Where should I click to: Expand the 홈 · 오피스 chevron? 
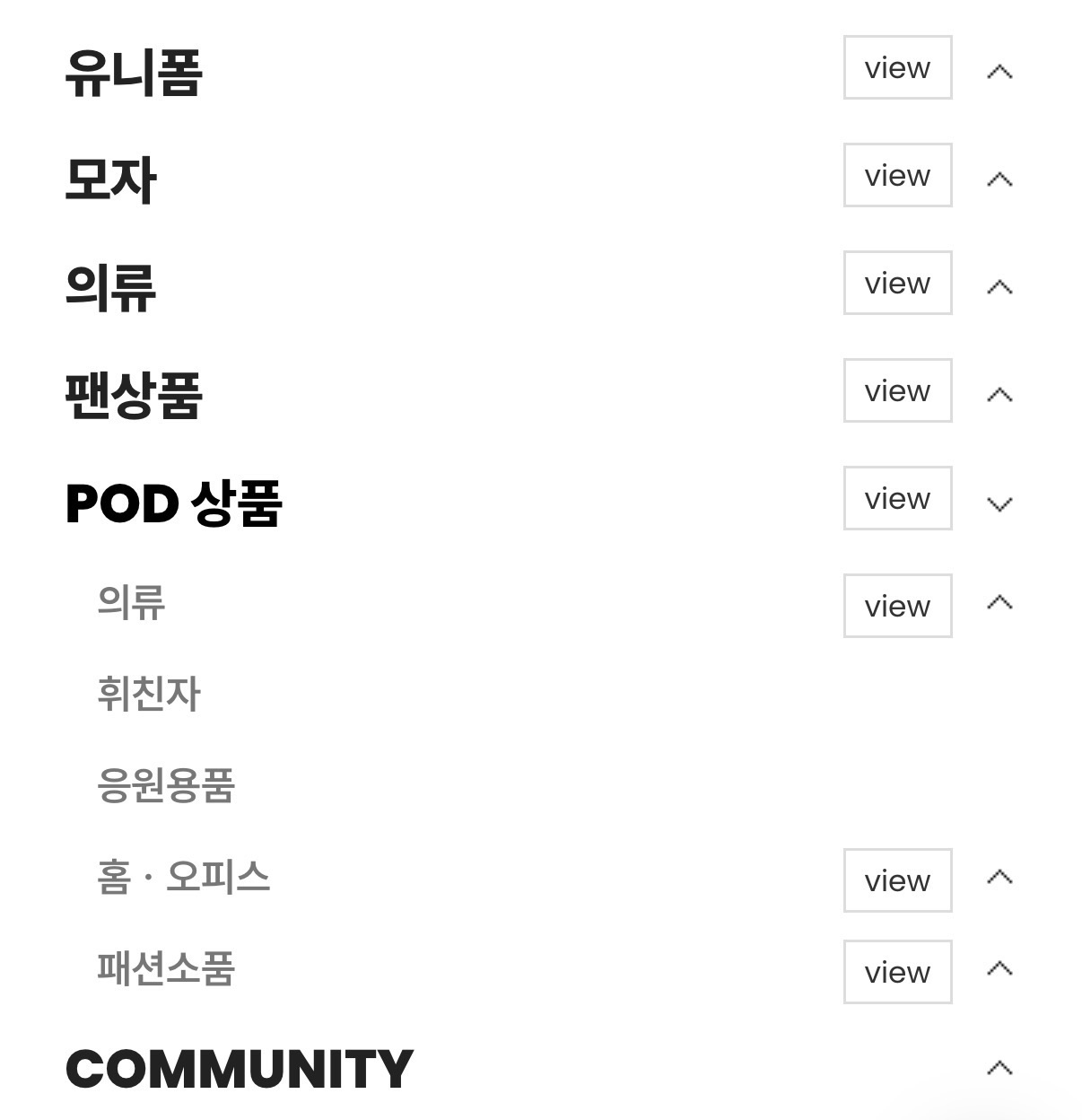tap(999, 878)
